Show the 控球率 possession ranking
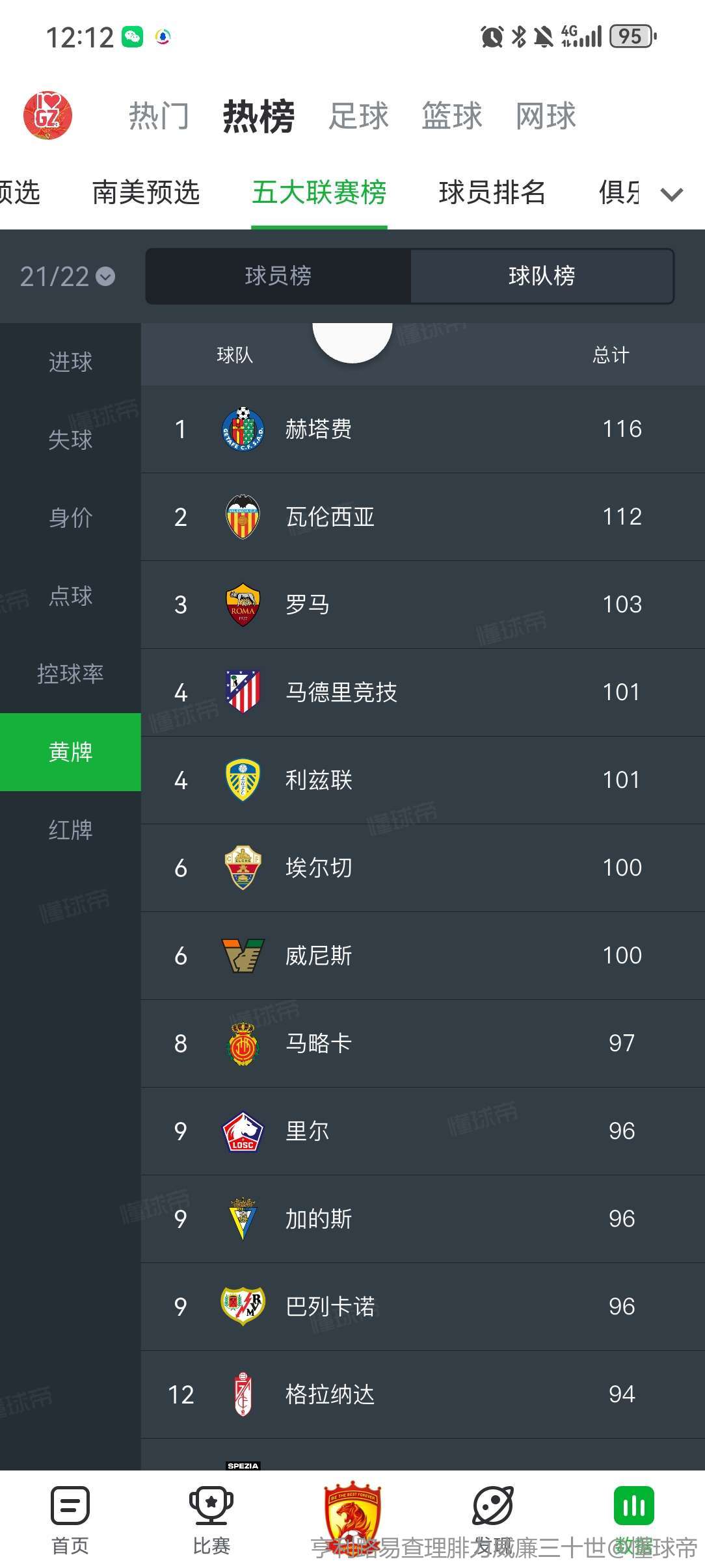705x1568 pixels. coord(70,674)
